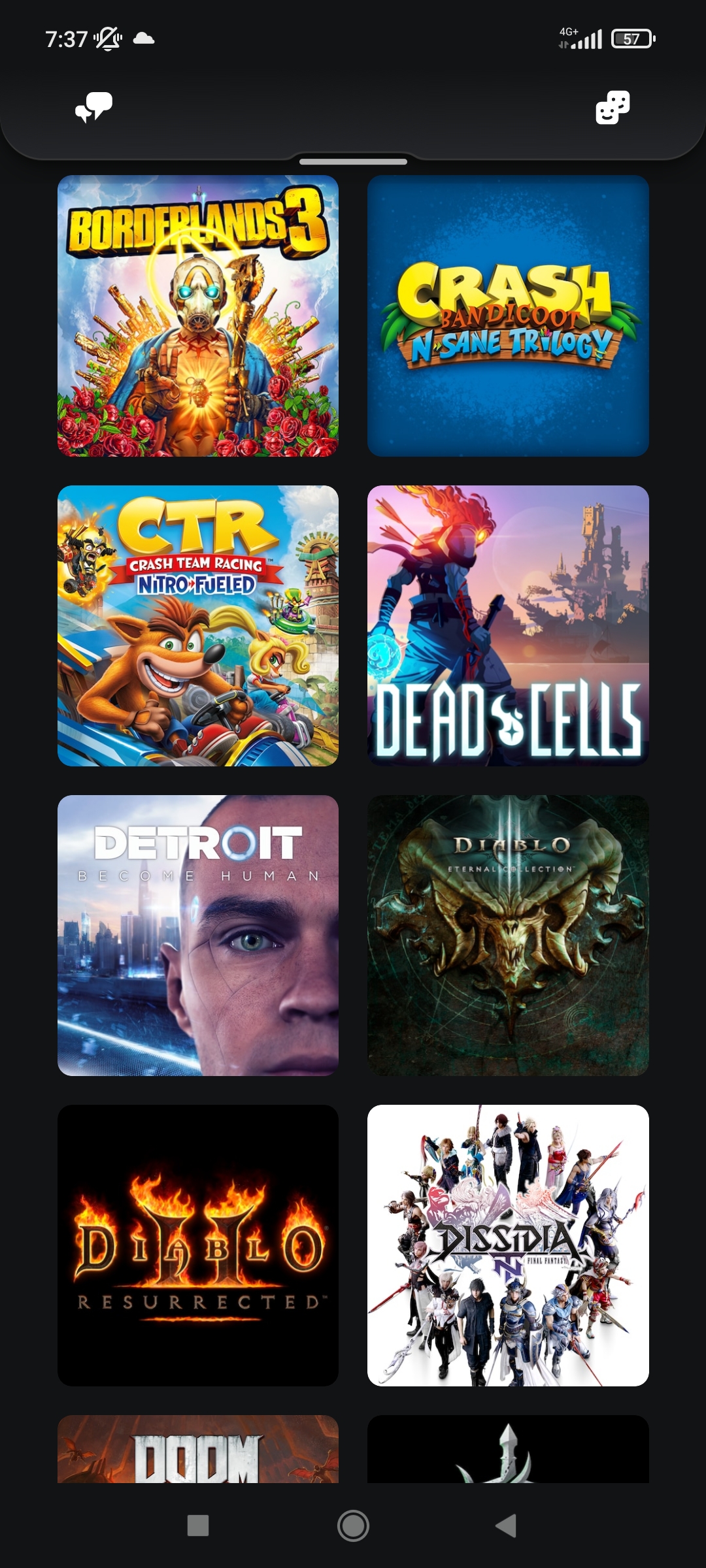Open Dissidia Final Fantasy NT tile
706x1568 pixels.
coord(508,1245)
